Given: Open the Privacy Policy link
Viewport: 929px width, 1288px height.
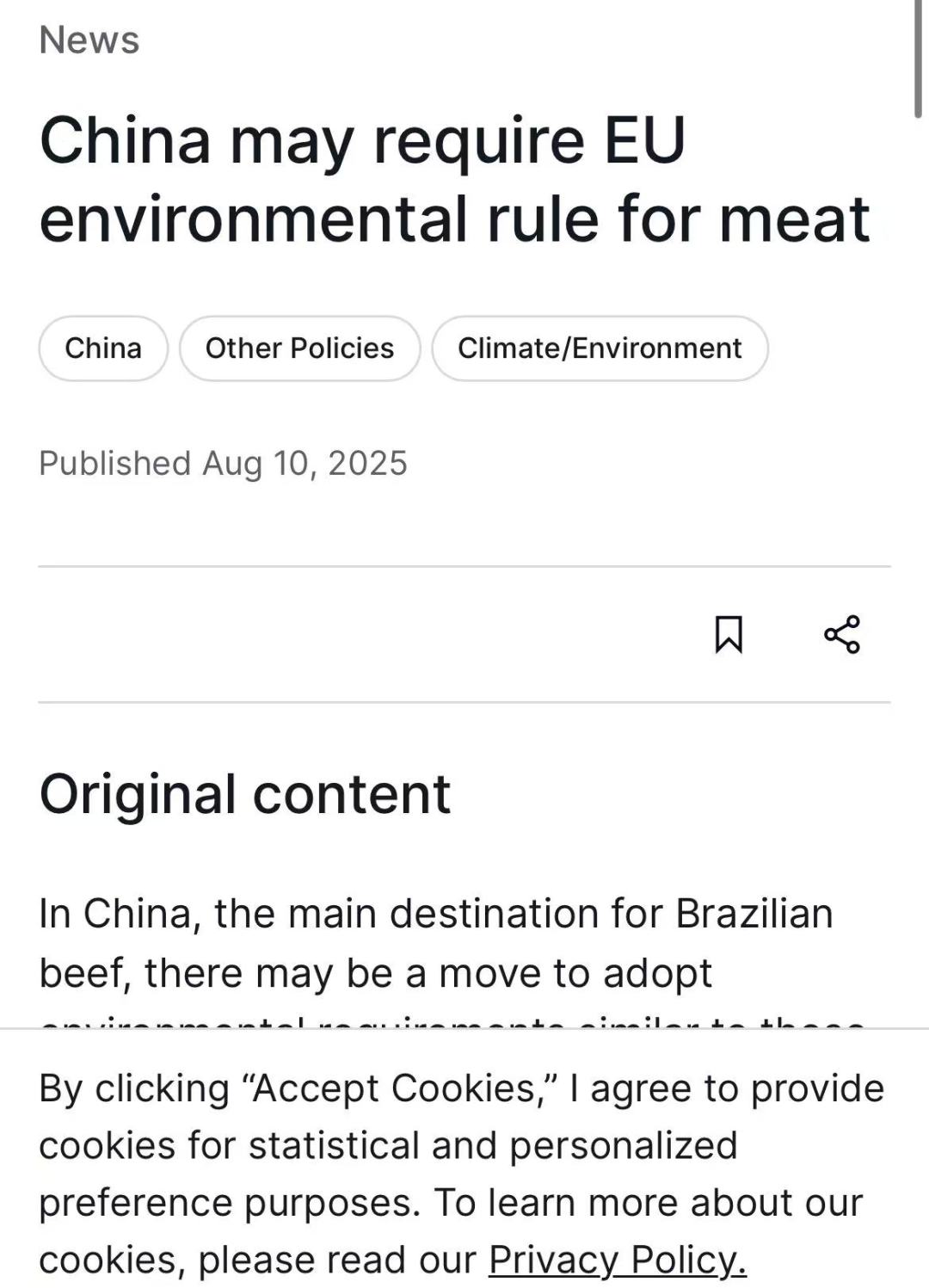Looking at the screenshot, I should 617,1260.
